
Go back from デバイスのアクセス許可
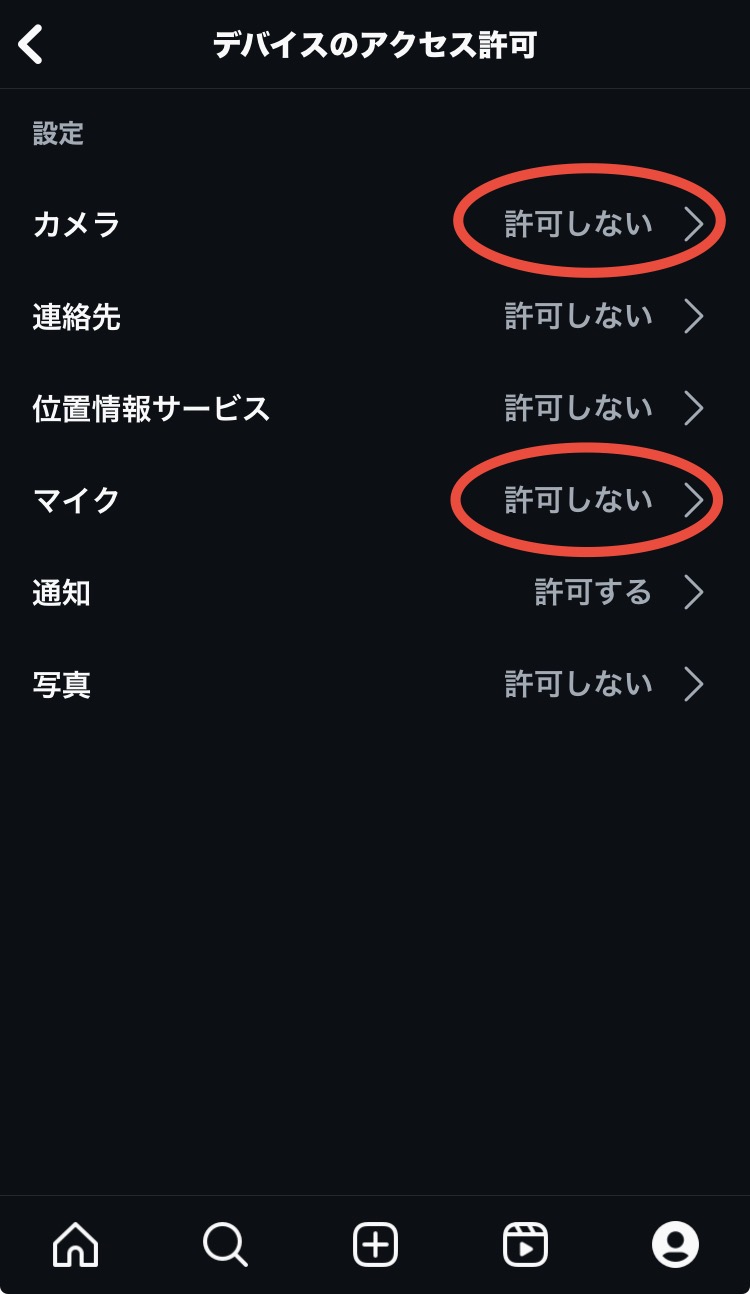31,46
